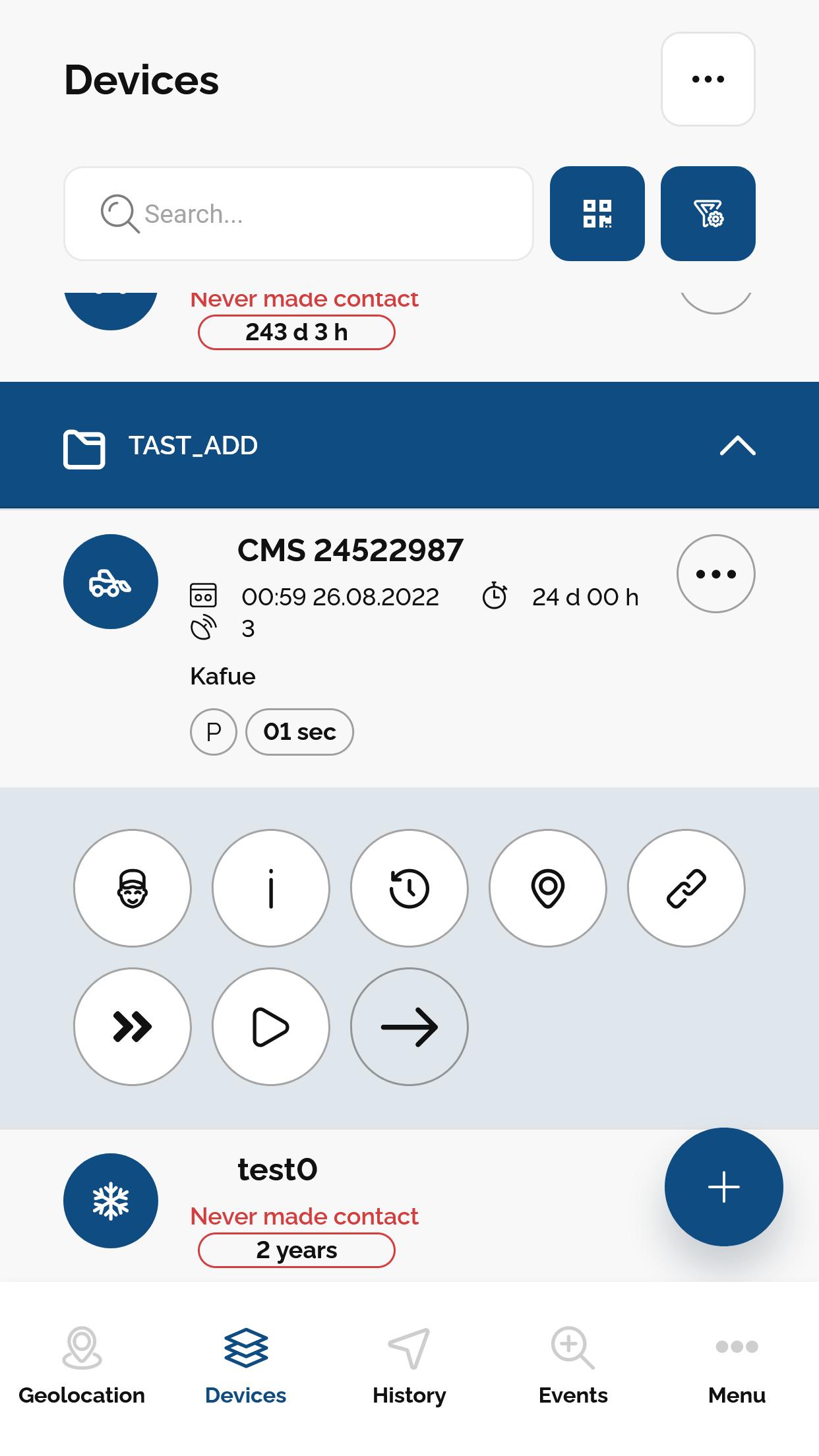Tap the double chevron icon
This screenshot has width=819, height=1456.
tap(133, 1027)
